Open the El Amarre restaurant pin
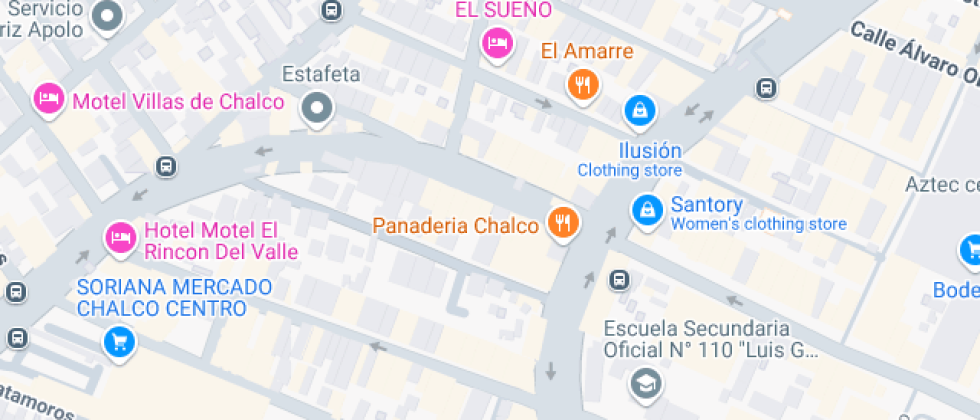This screenshot has width=980, height=420. [583, 83]
